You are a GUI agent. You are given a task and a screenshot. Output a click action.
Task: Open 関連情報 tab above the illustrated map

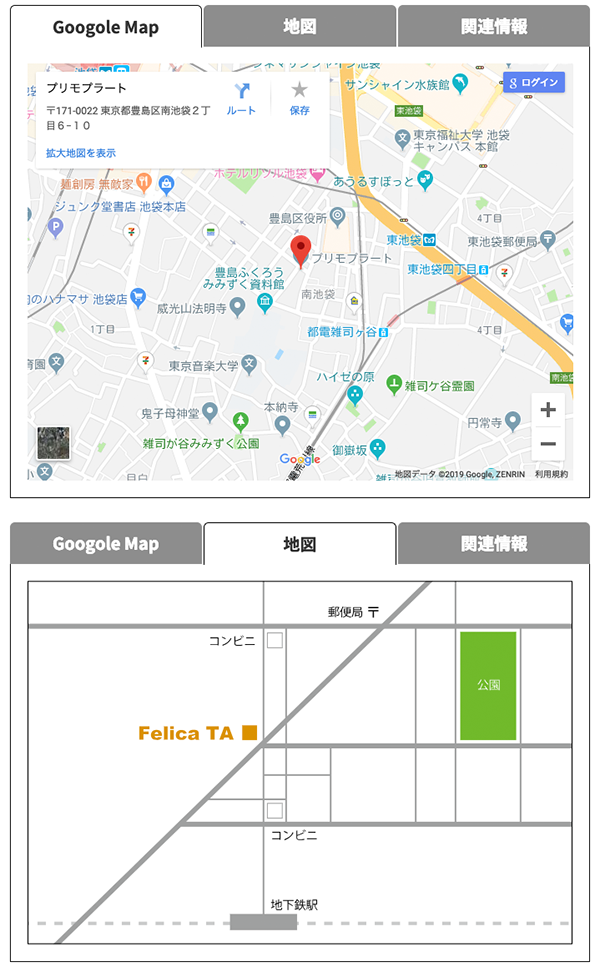click(x=494, y=544)
